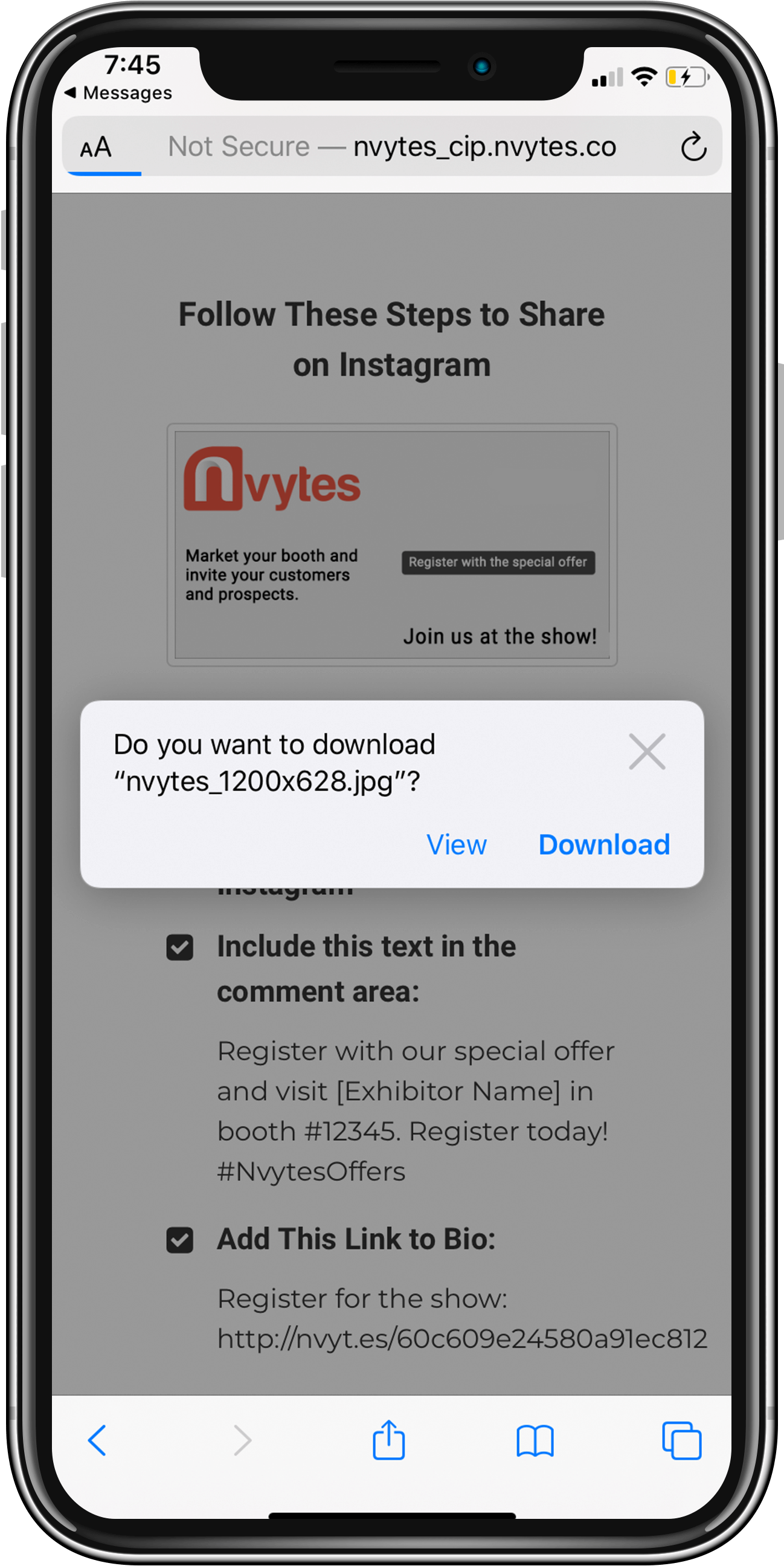Open the share sheet
This screenshot has width=784, height=1566.
click(388, 1440)
